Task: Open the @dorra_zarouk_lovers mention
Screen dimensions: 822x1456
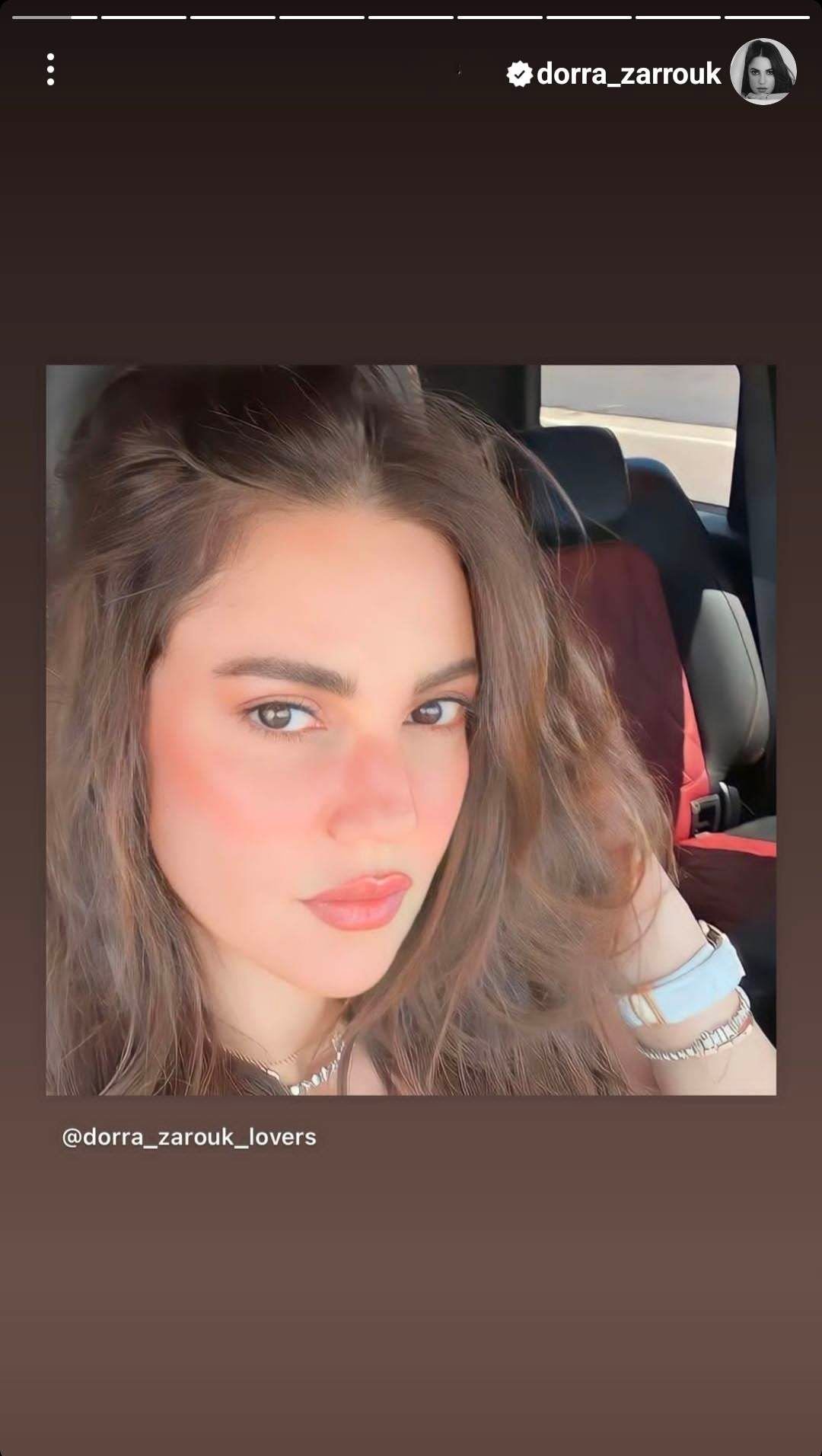Action: click(x=189, y=1137)
